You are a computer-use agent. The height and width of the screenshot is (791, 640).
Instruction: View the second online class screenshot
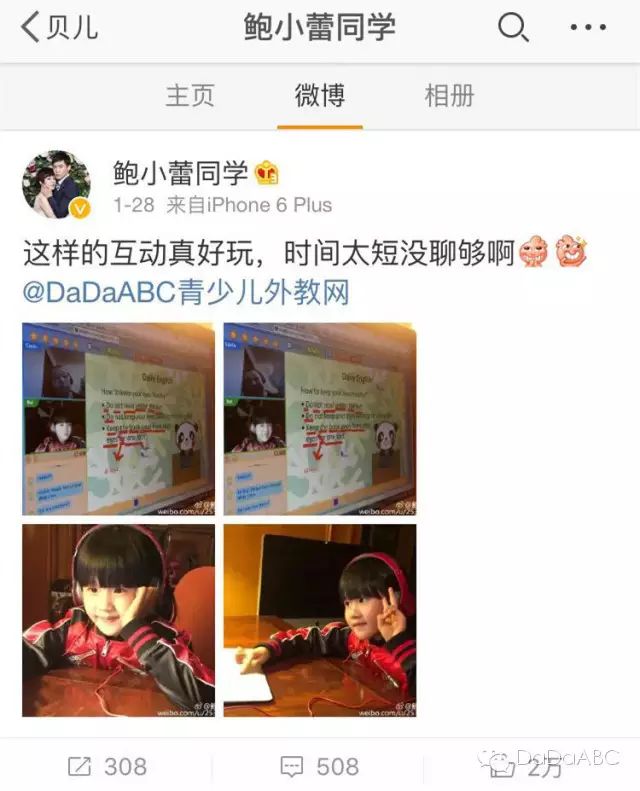click(319, 418)
